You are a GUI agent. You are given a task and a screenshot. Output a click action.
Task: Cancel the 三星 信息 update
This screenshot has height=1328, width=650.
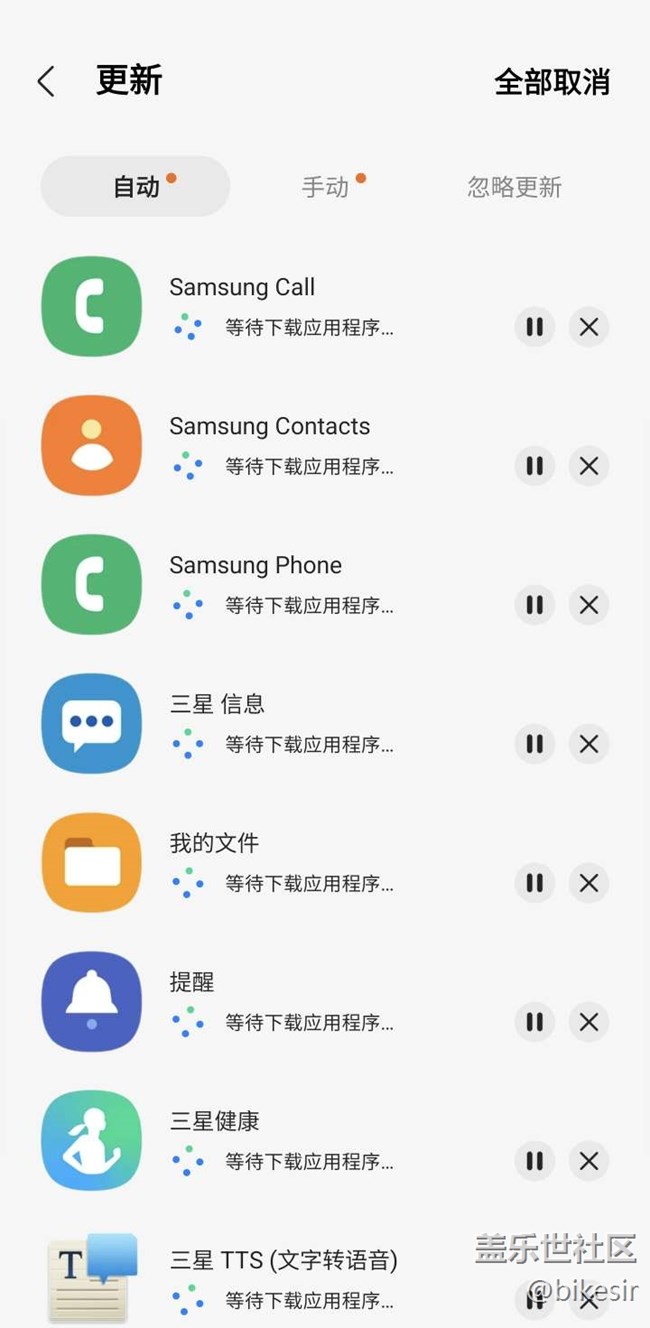pyautogui.click(x=589, y=744)
